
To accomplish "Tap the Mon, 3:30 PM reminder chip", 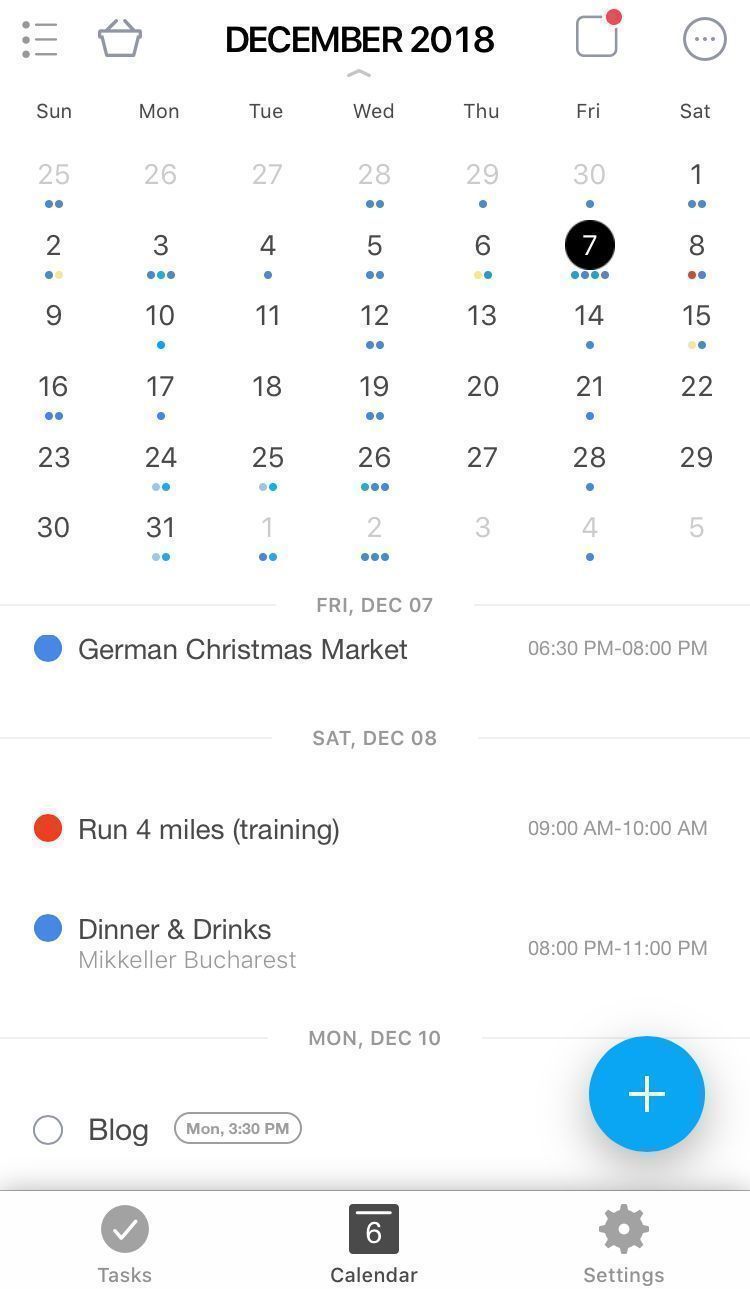I will pyautogui.click(x=238, y=1128).
